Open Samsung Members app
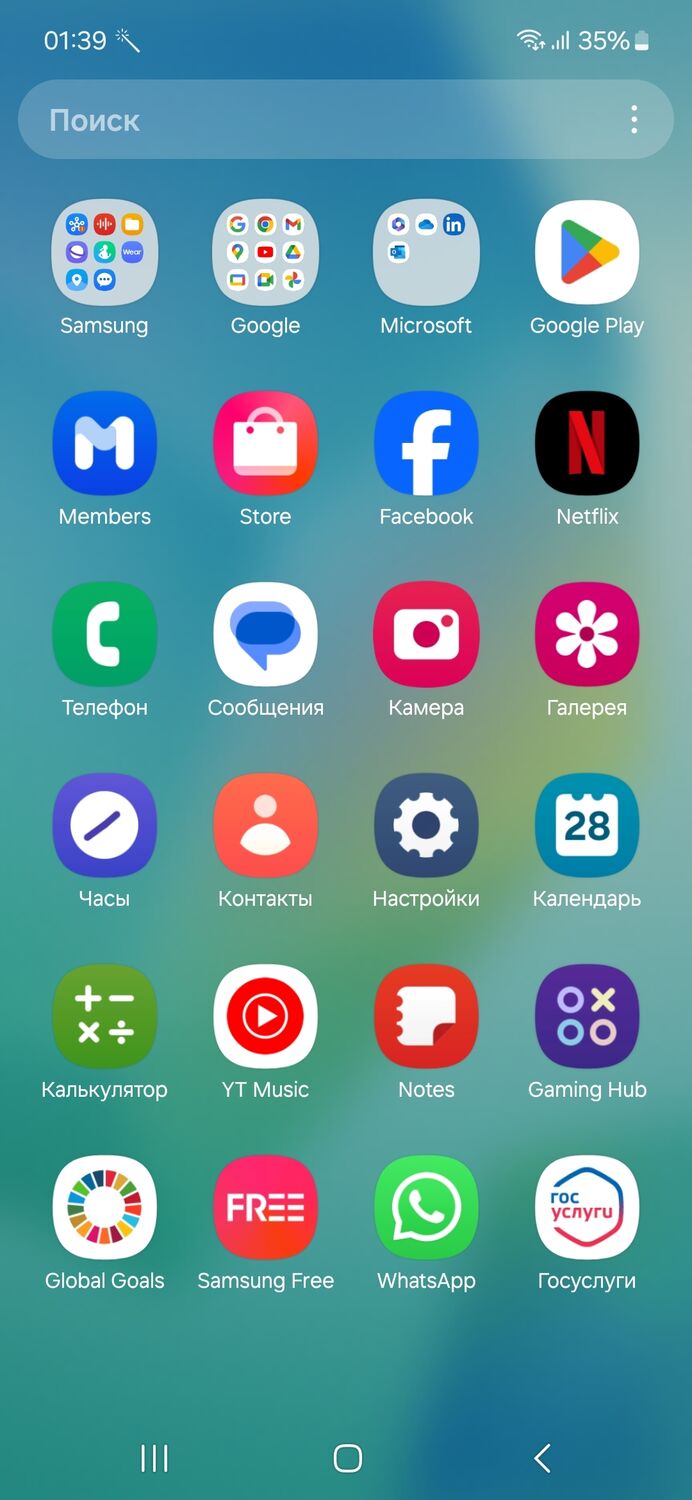The width and height of the screenshot is (692, 1500). [x=104, y=444]
